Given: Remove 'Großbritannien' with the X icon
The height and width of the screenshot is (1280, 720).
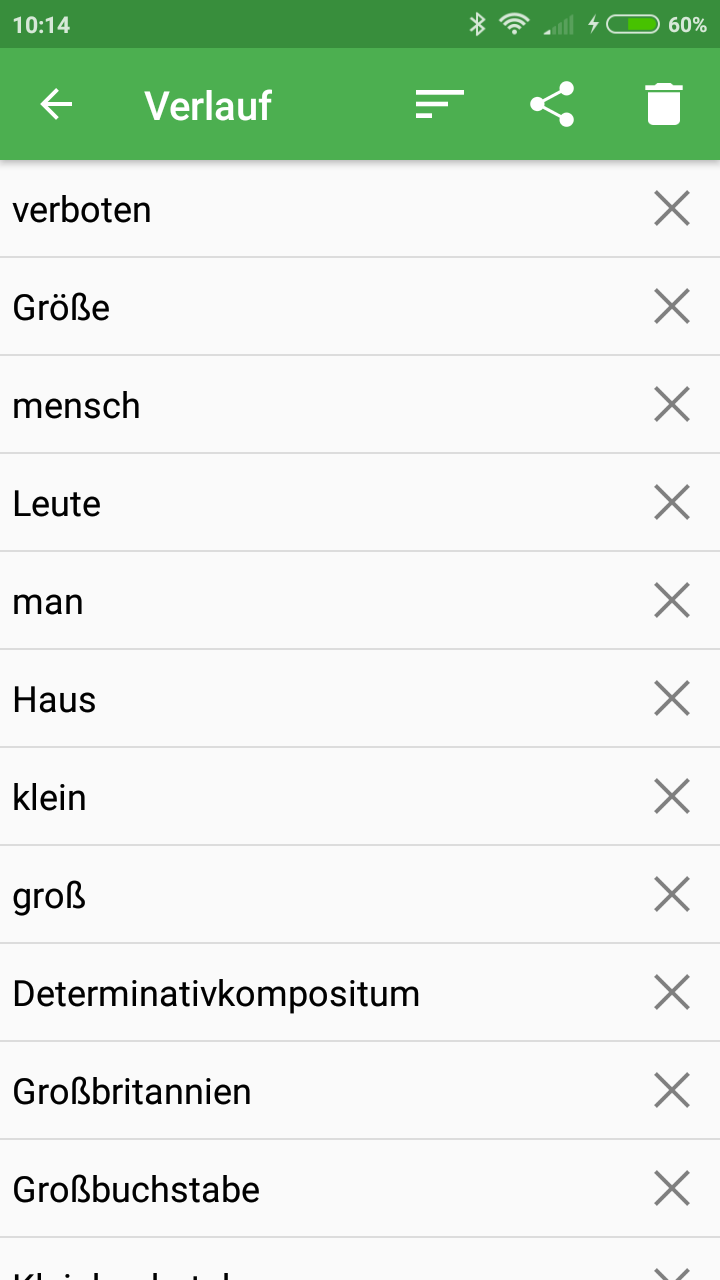Looking at the screenshot, I should coord(671,1090).
